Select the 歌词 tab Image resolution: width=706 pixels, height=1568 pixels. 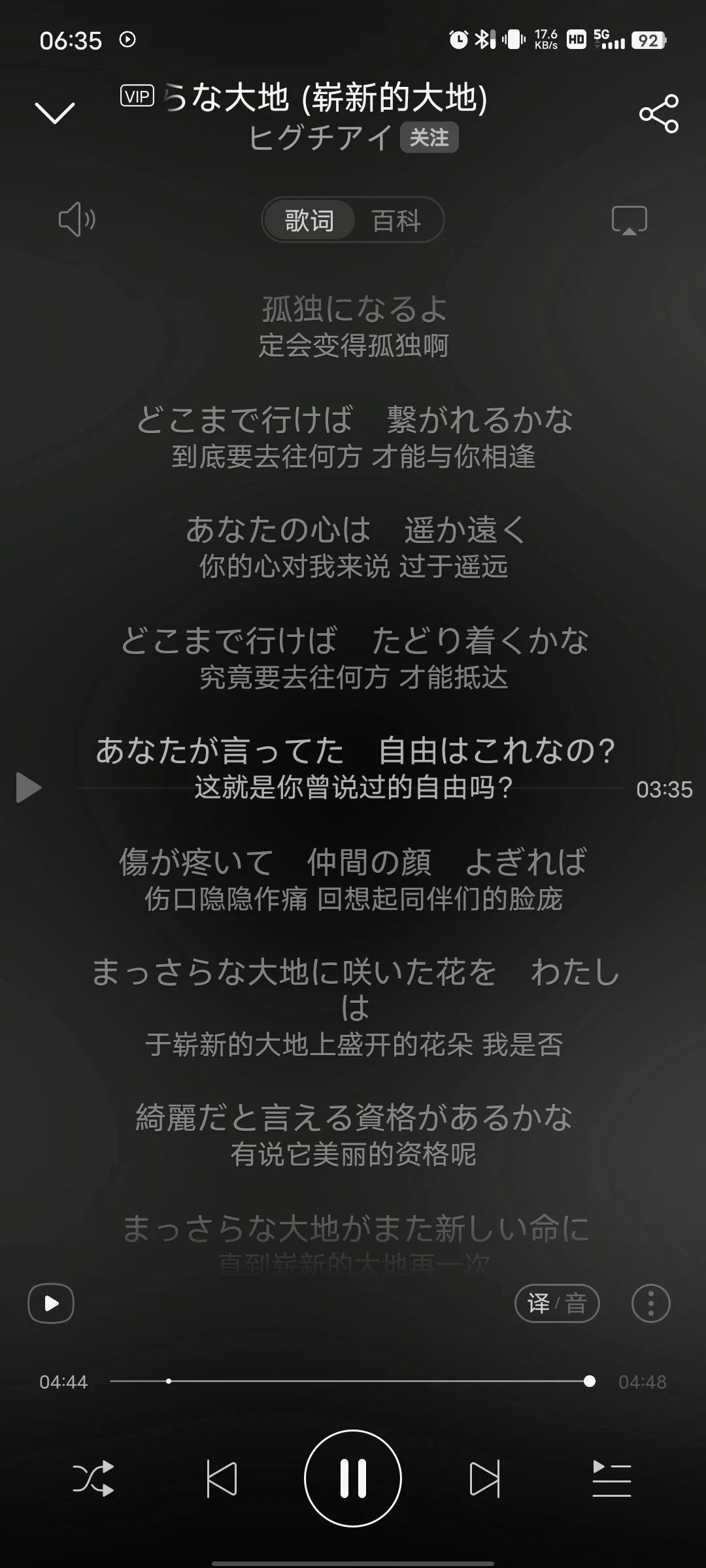tap(309, 220)
